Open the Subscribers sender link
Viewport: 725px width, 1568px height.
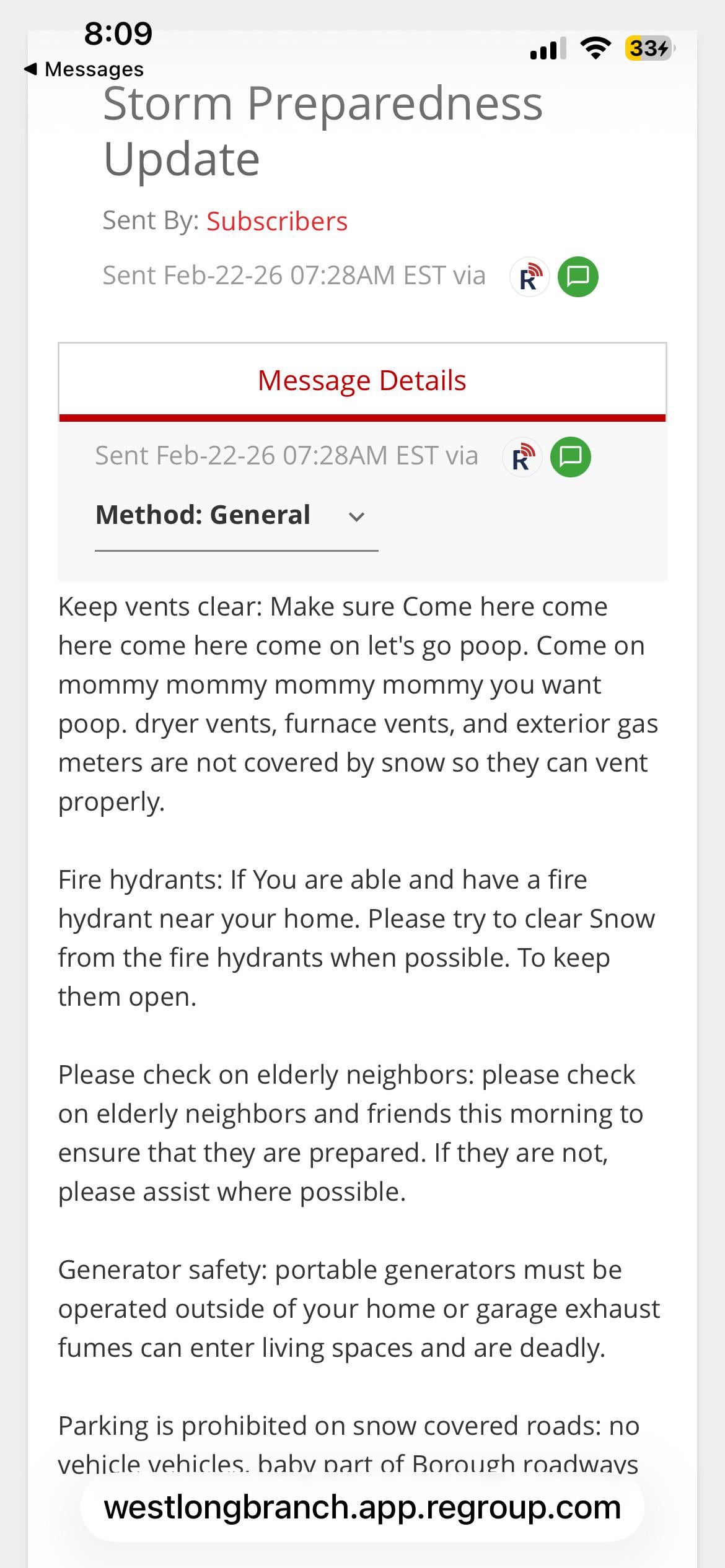click(x=276, y=221)
